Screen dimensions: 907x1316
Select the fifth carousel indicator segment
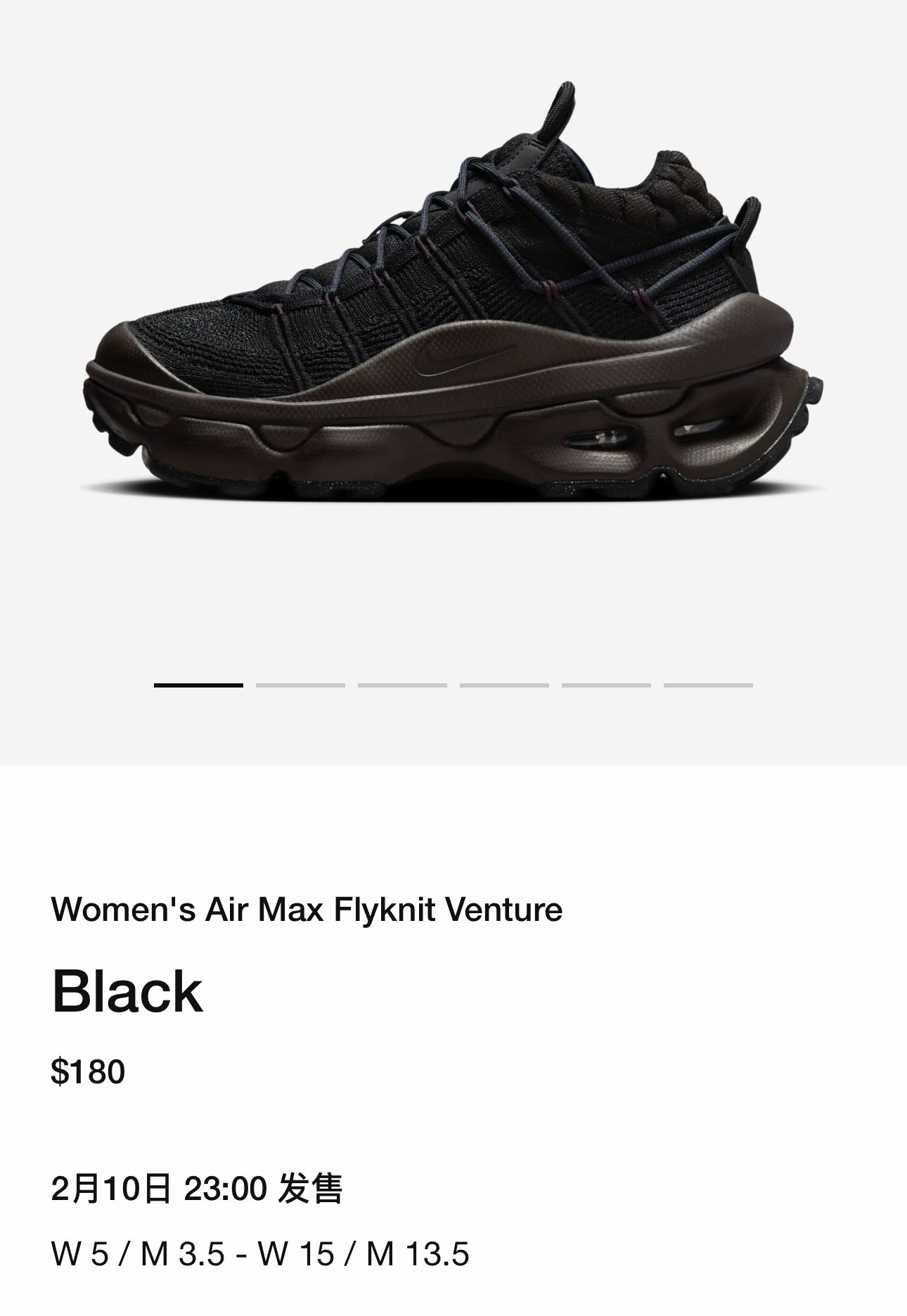click(606, 685)
